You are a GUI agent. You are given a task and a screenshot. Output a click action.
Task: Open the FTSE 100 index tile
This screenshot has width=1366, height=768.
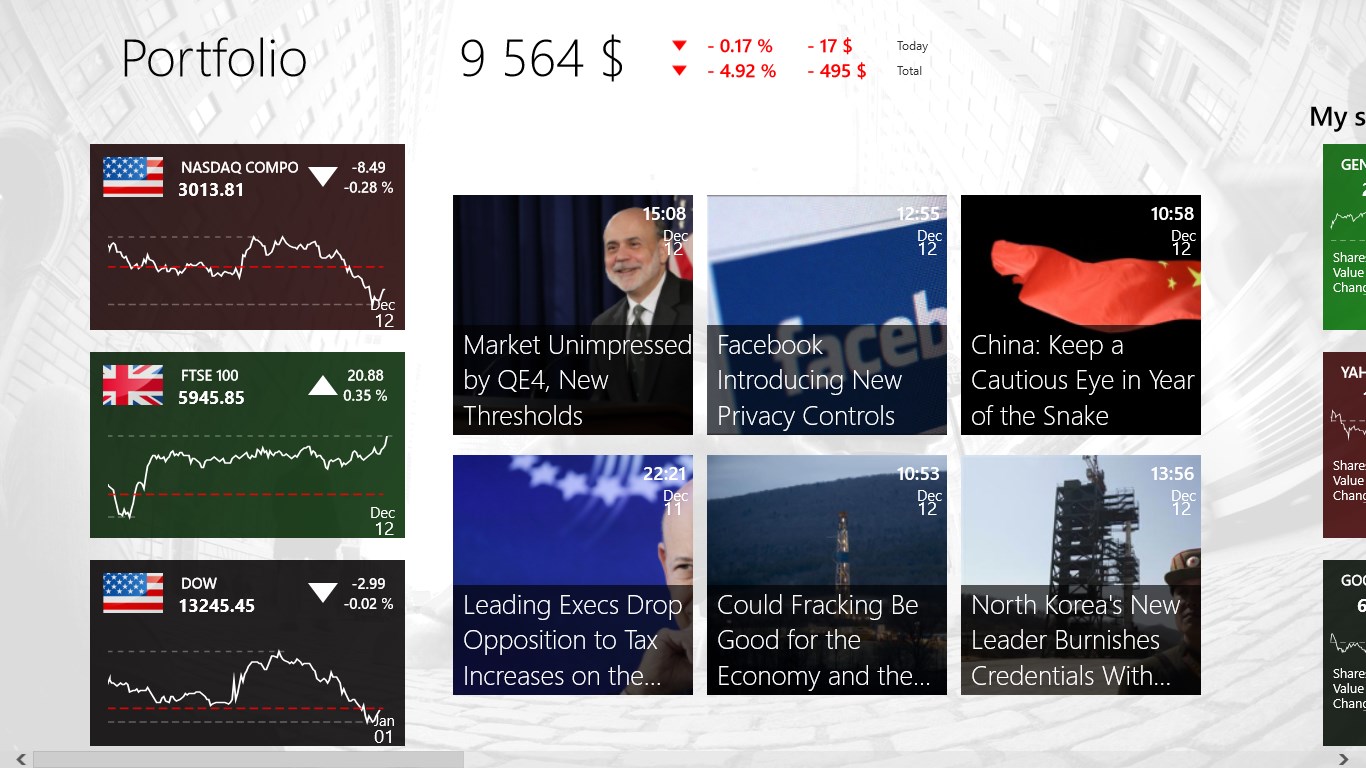click(x=247, y=445)
